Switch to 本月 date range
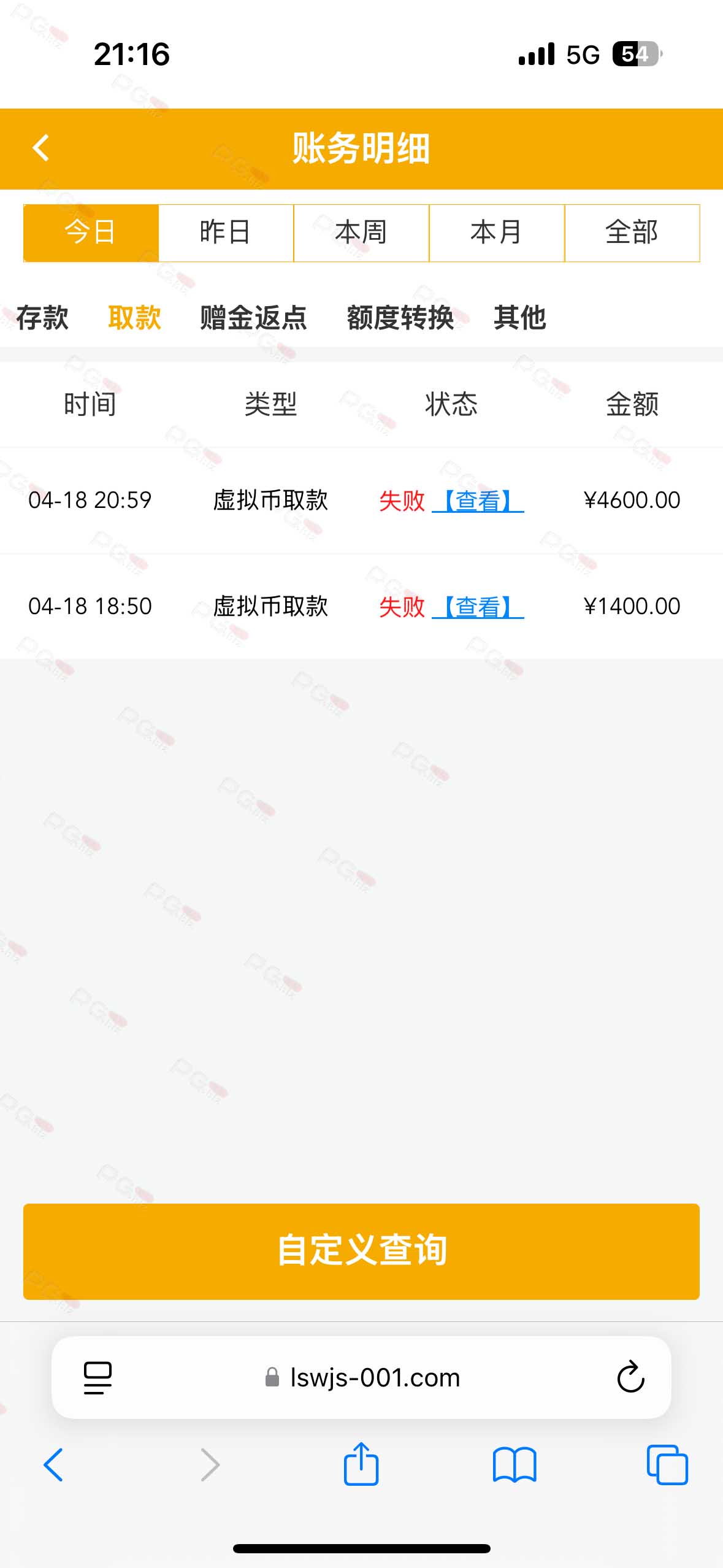This screenshot has width=723, height=1568. click(x=497, y=233)
